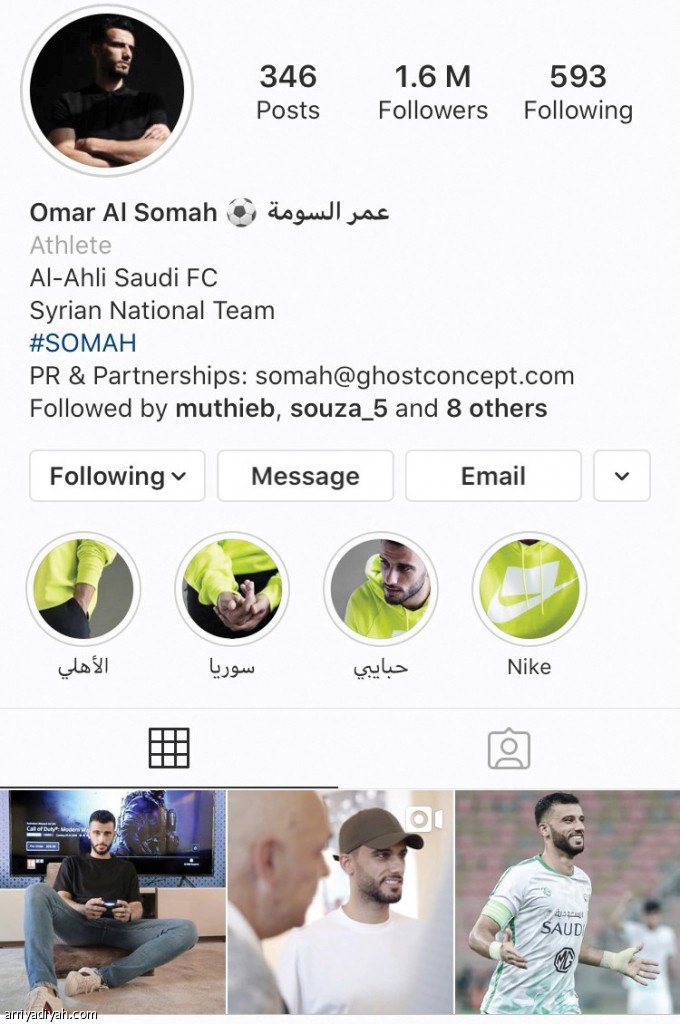
Task: Open the #SOMAH hashtag link
Action: tap(83, 343)
